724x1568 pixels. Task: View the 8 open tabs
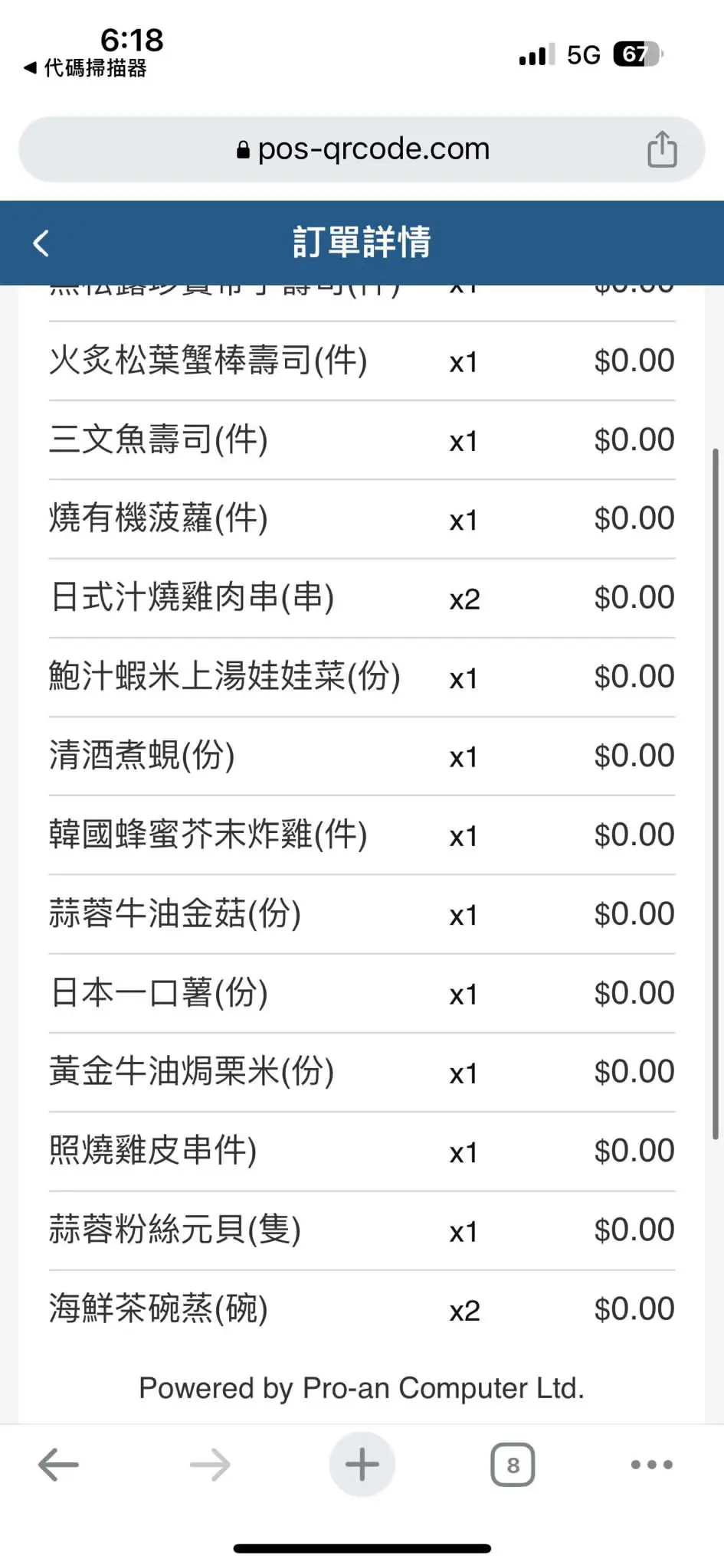pyautogui.click(x=513, y=1465)
